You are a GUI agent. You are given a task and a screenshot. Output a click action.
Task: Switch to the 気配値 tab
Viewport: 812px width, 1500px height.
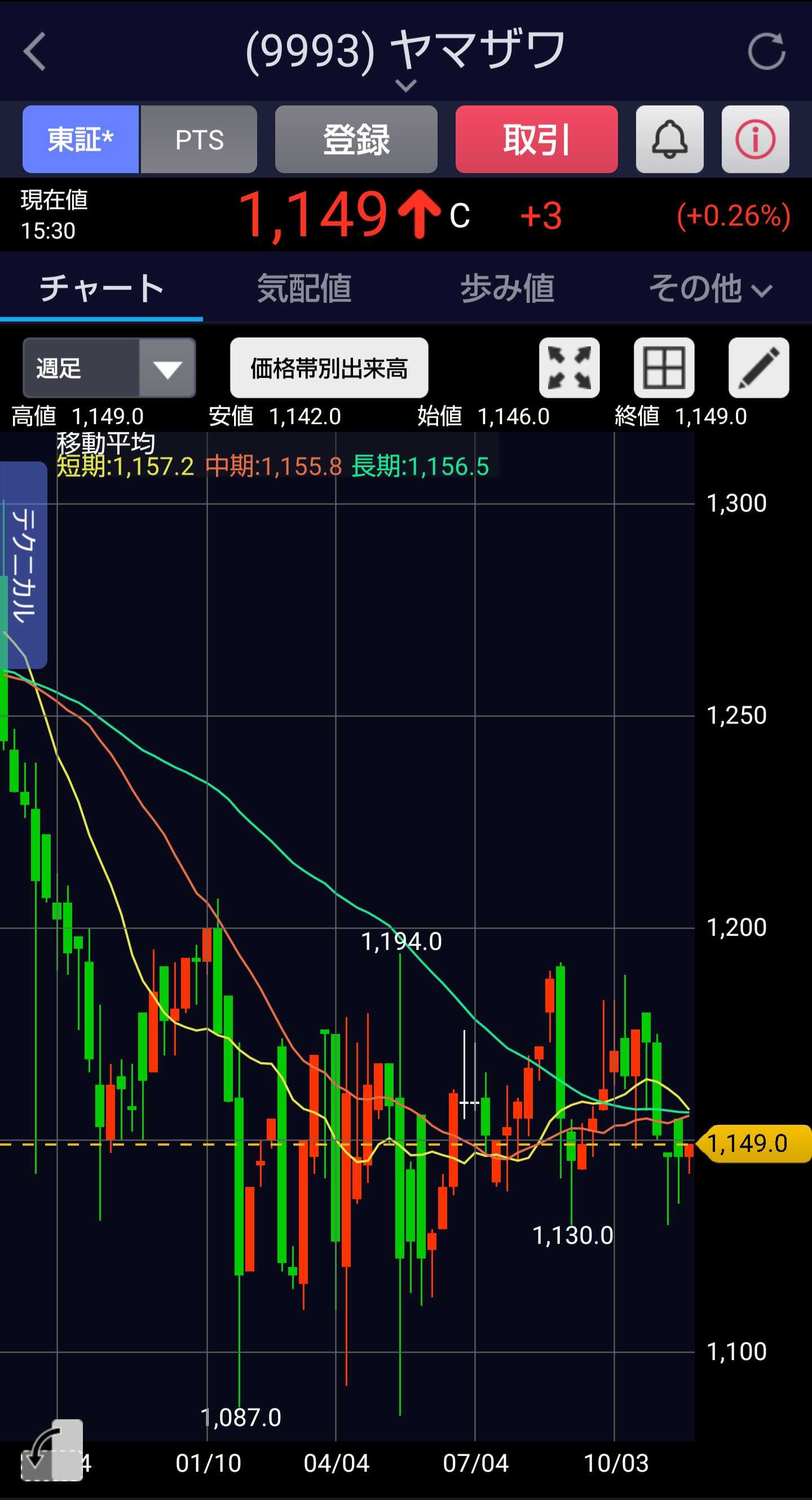point(304,288)
